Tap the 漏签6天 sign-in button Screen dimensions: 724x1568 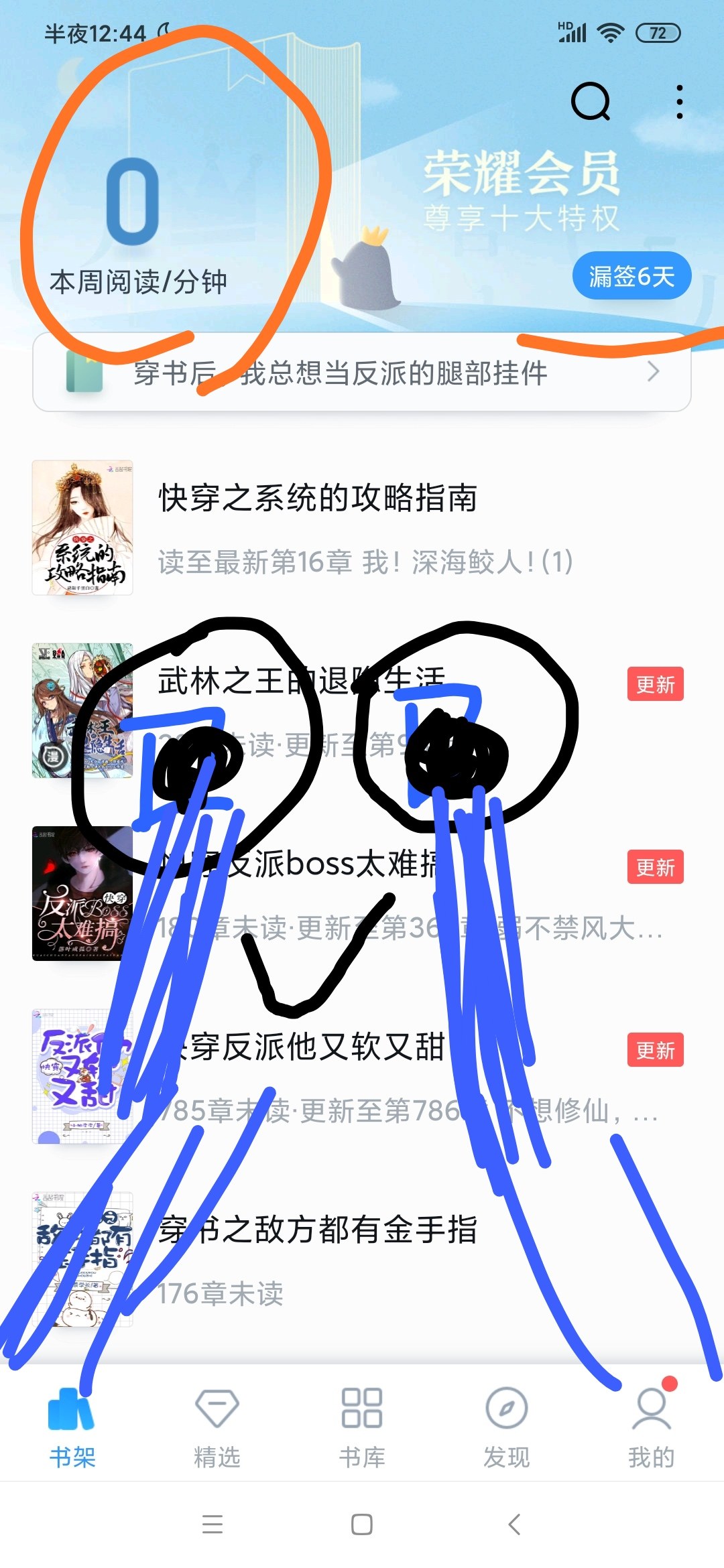pos(631,276)
